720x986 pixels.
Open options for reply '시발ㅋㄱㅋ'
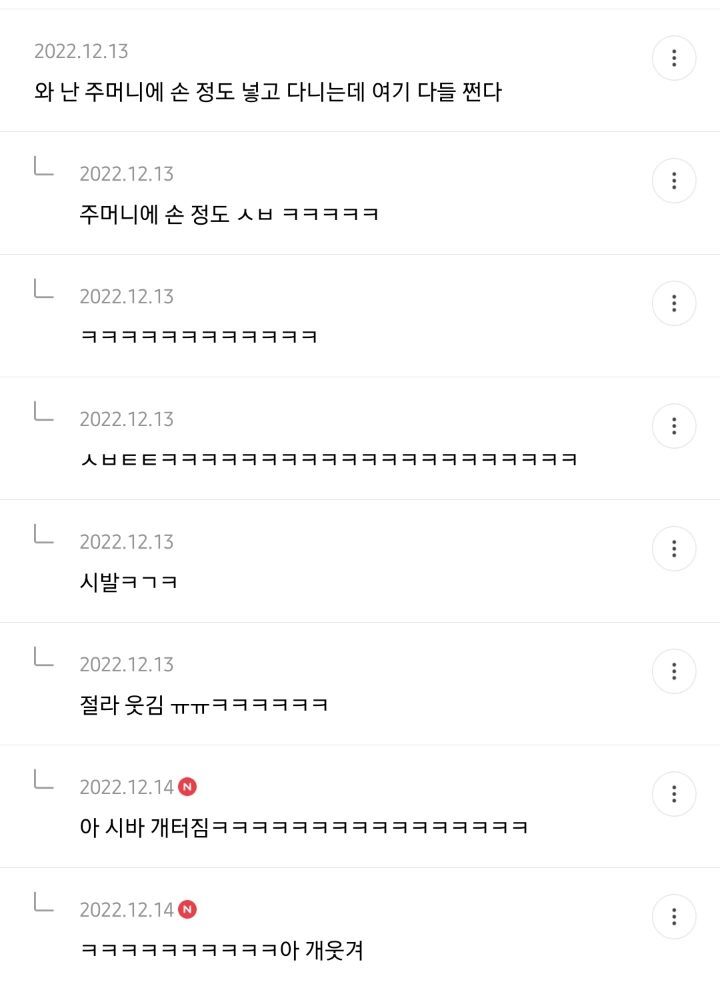[x=674, y=549]
